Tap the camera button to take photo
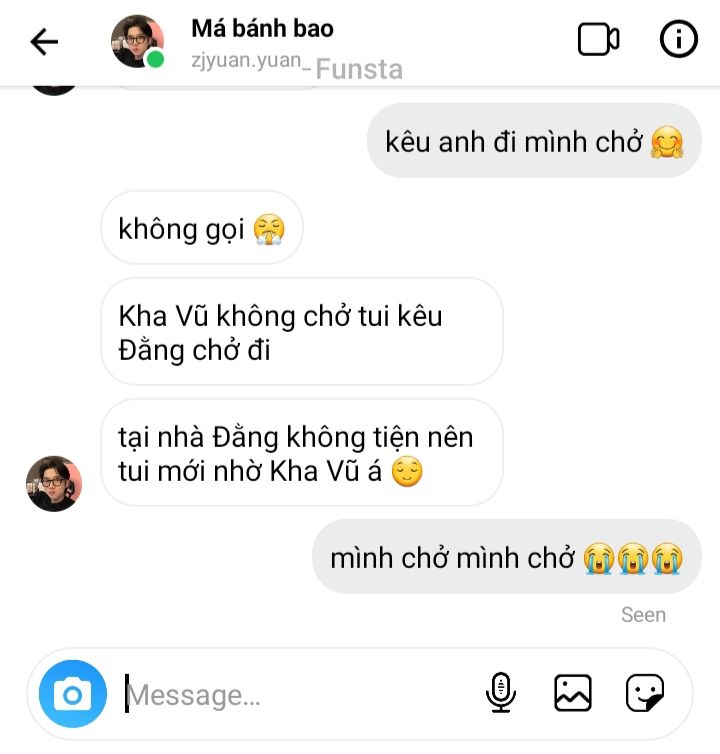720x754 pixels. pos(72,694)
